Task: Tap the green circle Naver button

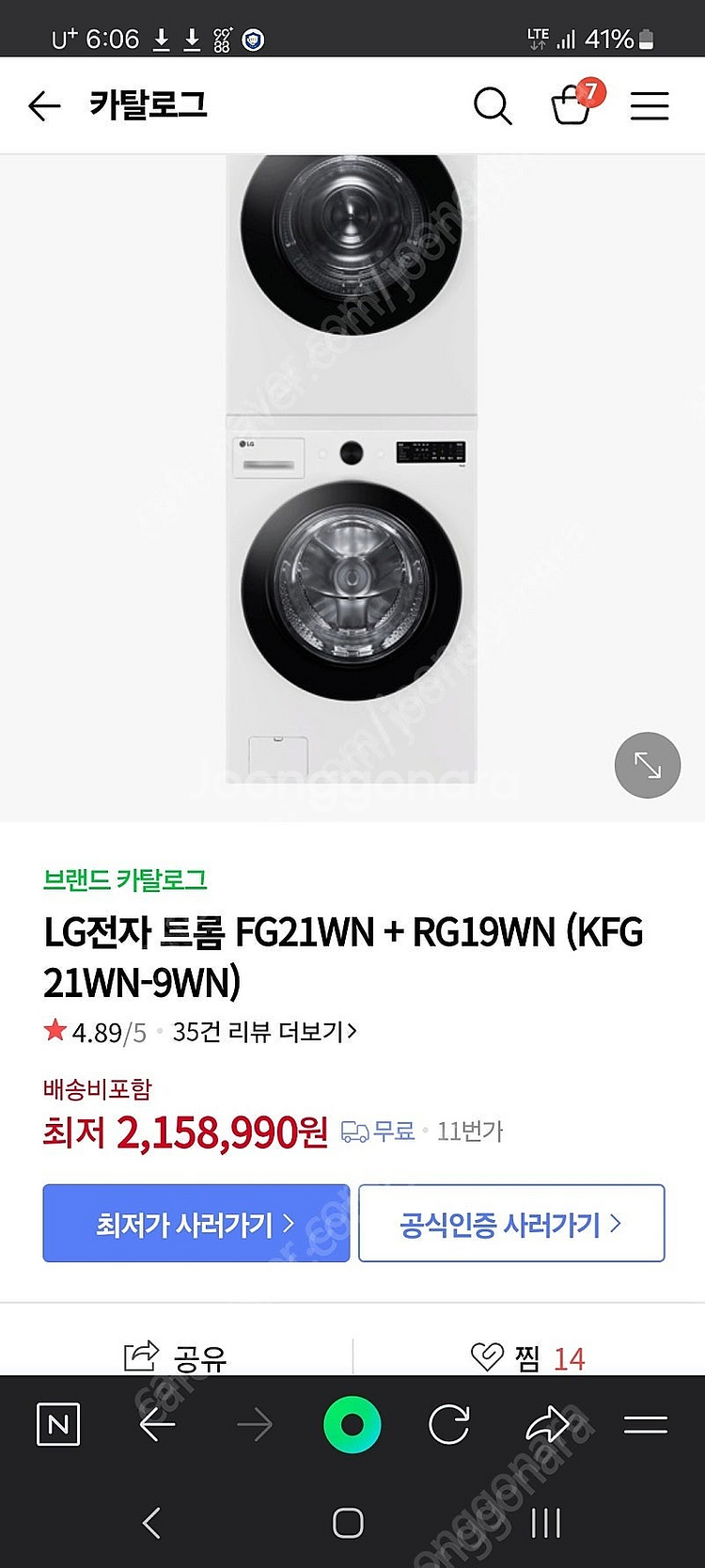Action: [352, 1424]
